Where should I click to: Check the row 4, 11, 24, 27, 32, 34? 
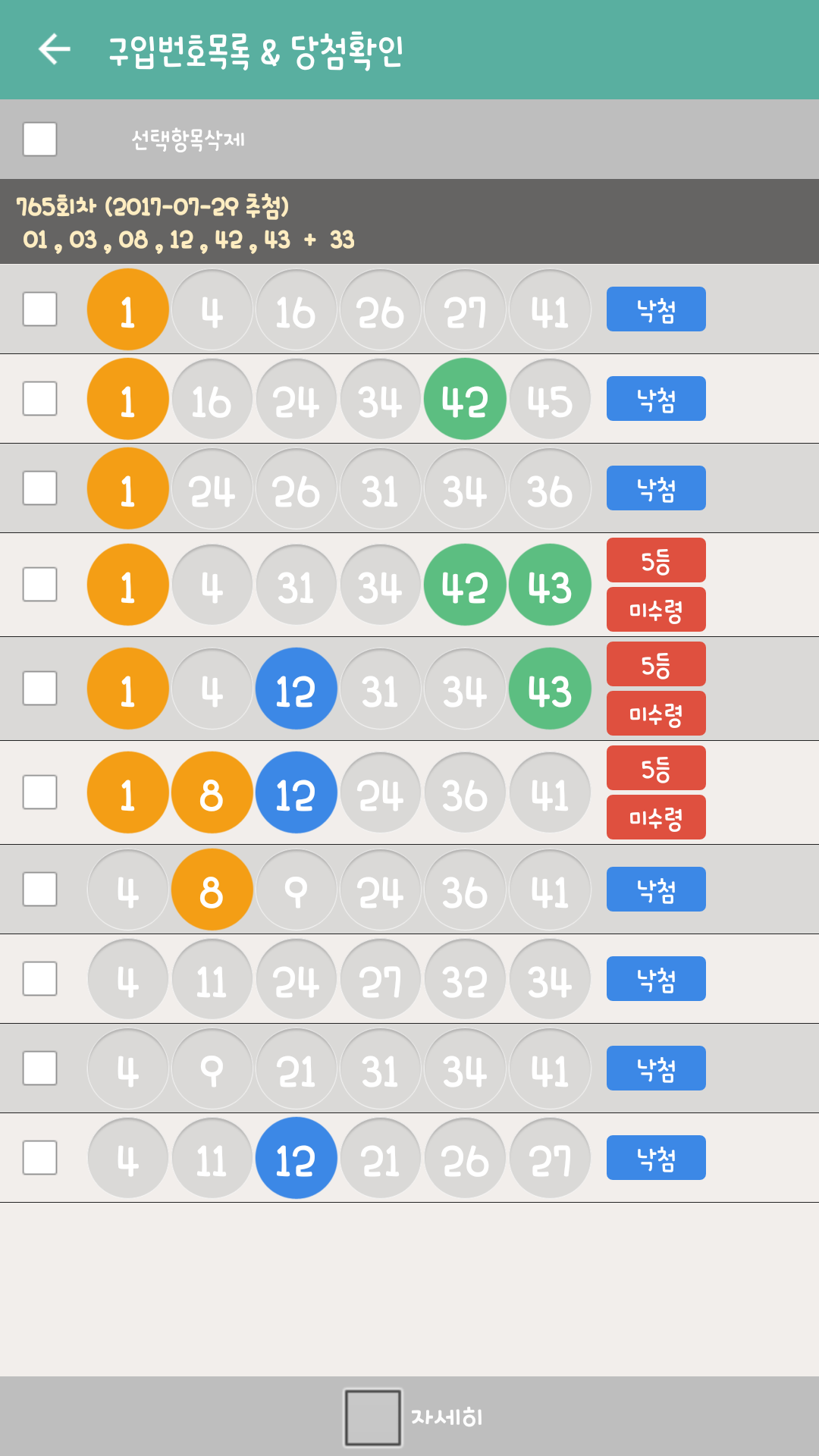coord(40,979)
